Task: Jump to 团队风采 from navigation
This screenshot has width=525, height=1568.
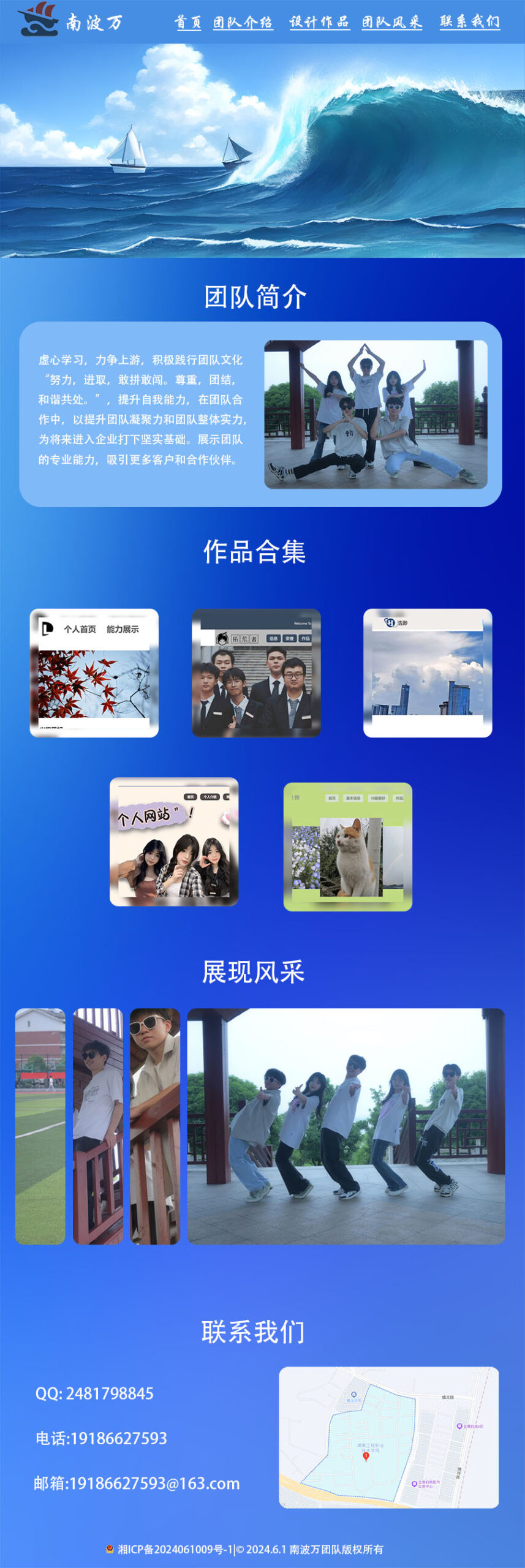Action: tap(391, 23)
